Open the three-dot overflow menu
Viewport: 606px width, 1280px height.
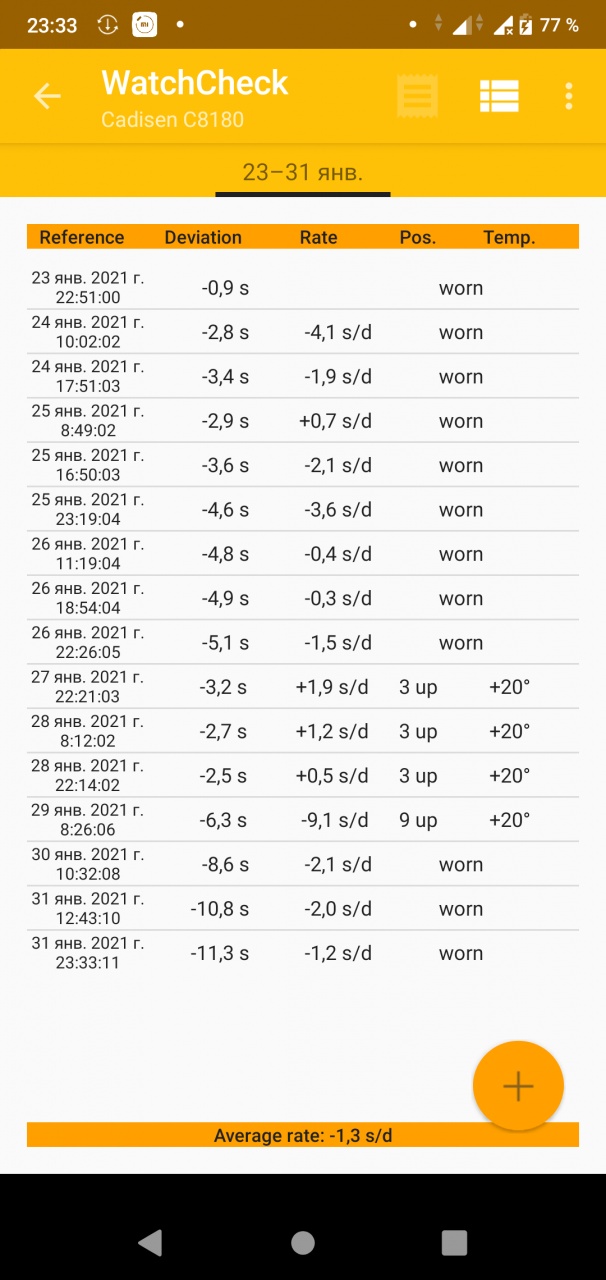click(x=568, y=96)
